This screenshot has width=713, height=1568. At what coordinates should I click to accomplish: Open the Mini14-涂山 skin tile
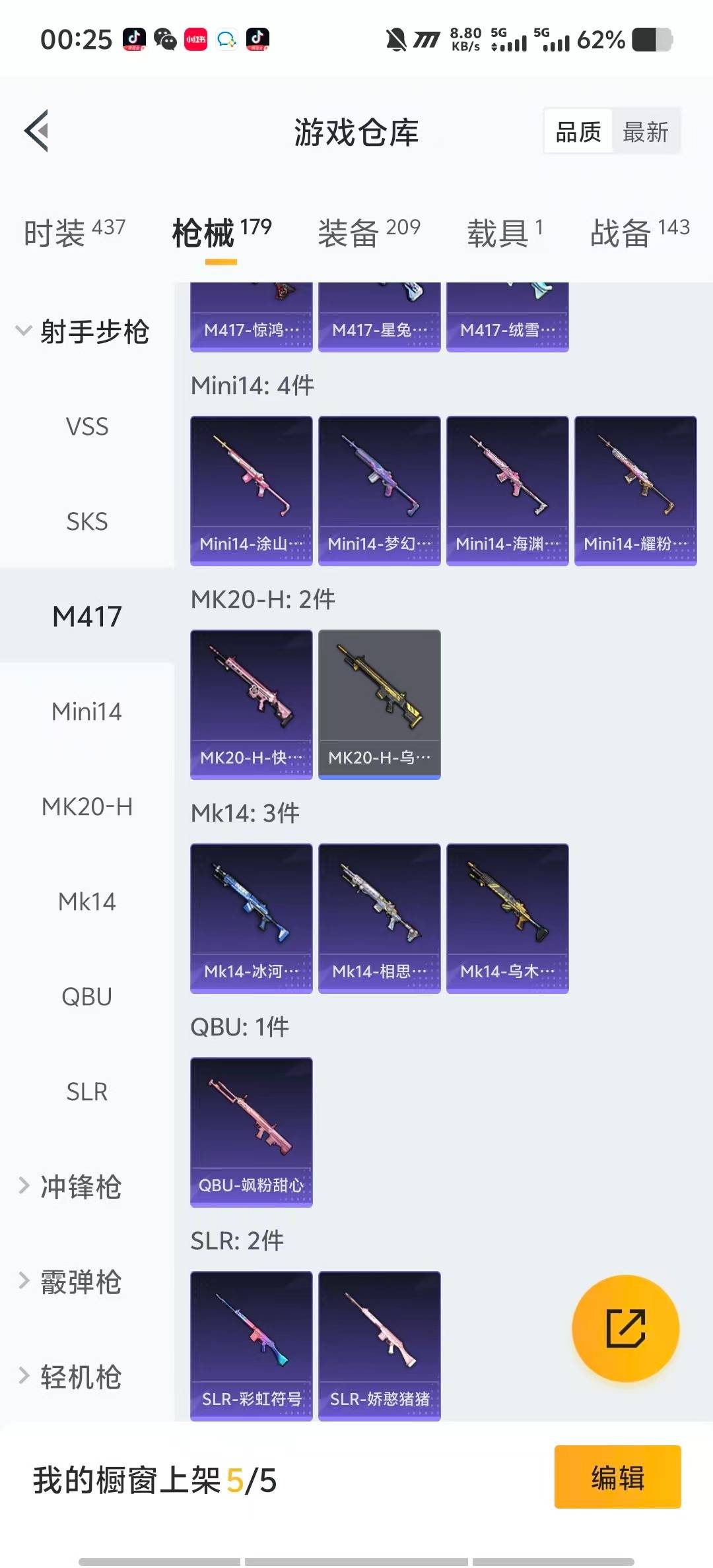click(251, 490)
